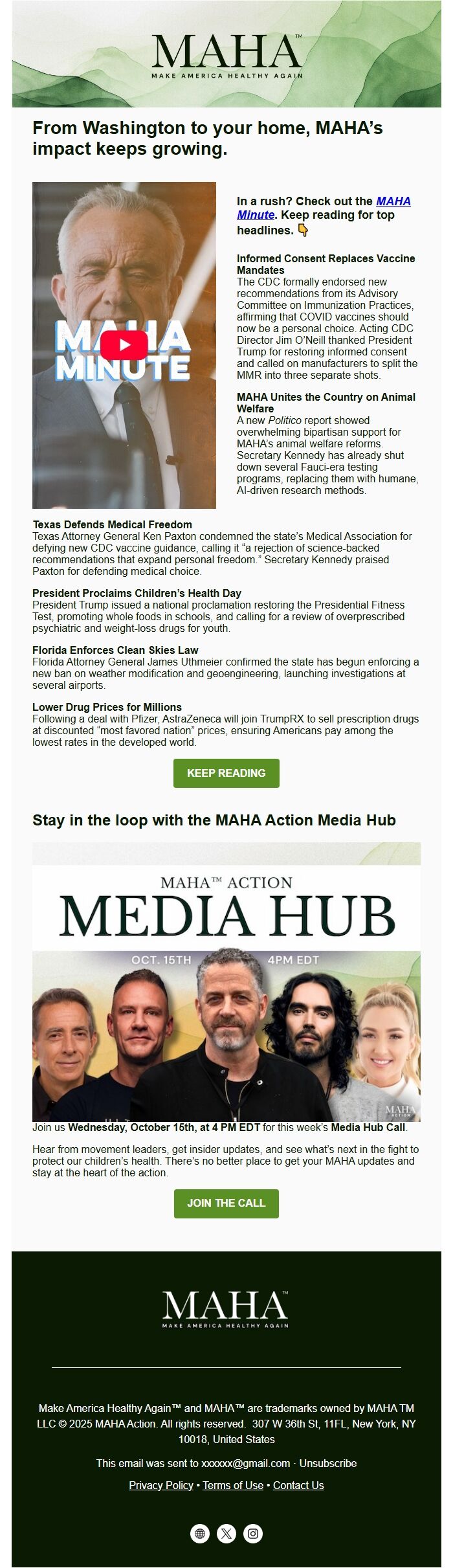
Task: View the Terms of Use
Action: (233, 1484)
